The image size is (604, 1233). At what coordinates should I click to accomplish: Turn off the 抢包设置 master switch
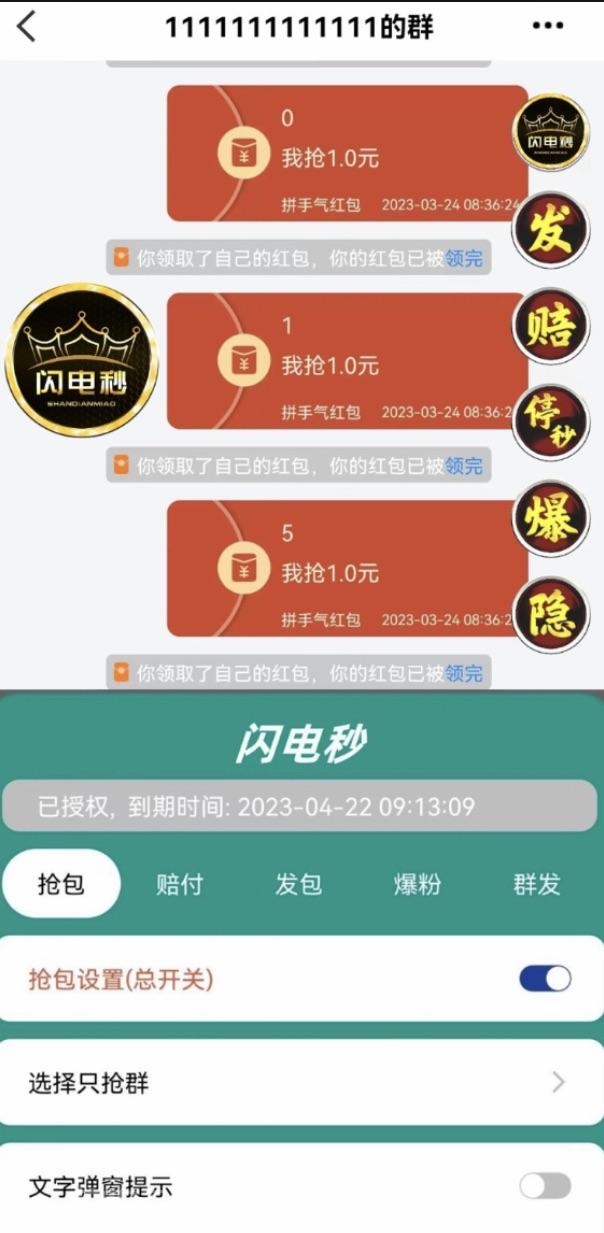click(x=545, y=978)
